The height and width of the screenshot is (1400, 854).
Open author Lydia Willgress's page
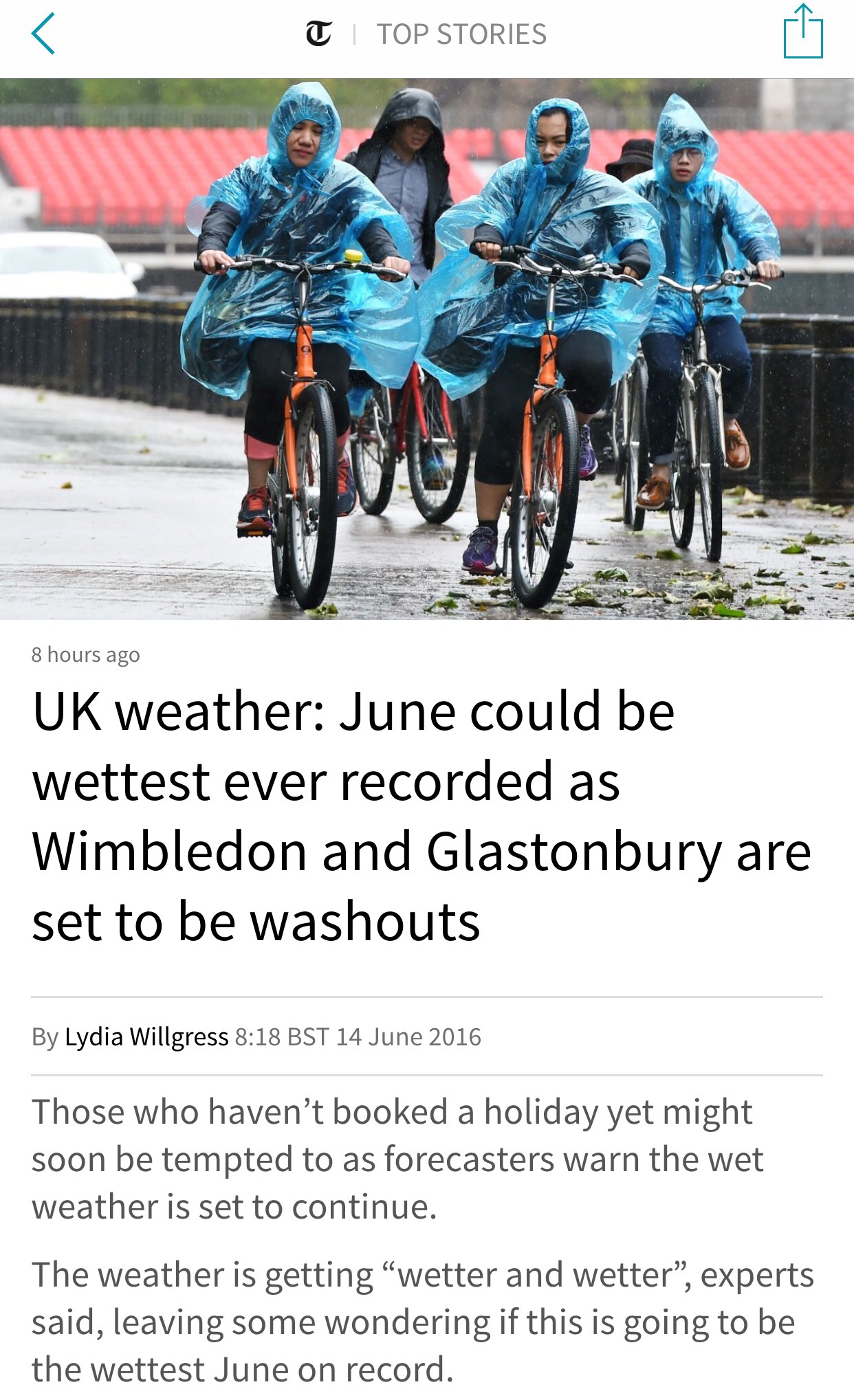[x=146, y=1036]
